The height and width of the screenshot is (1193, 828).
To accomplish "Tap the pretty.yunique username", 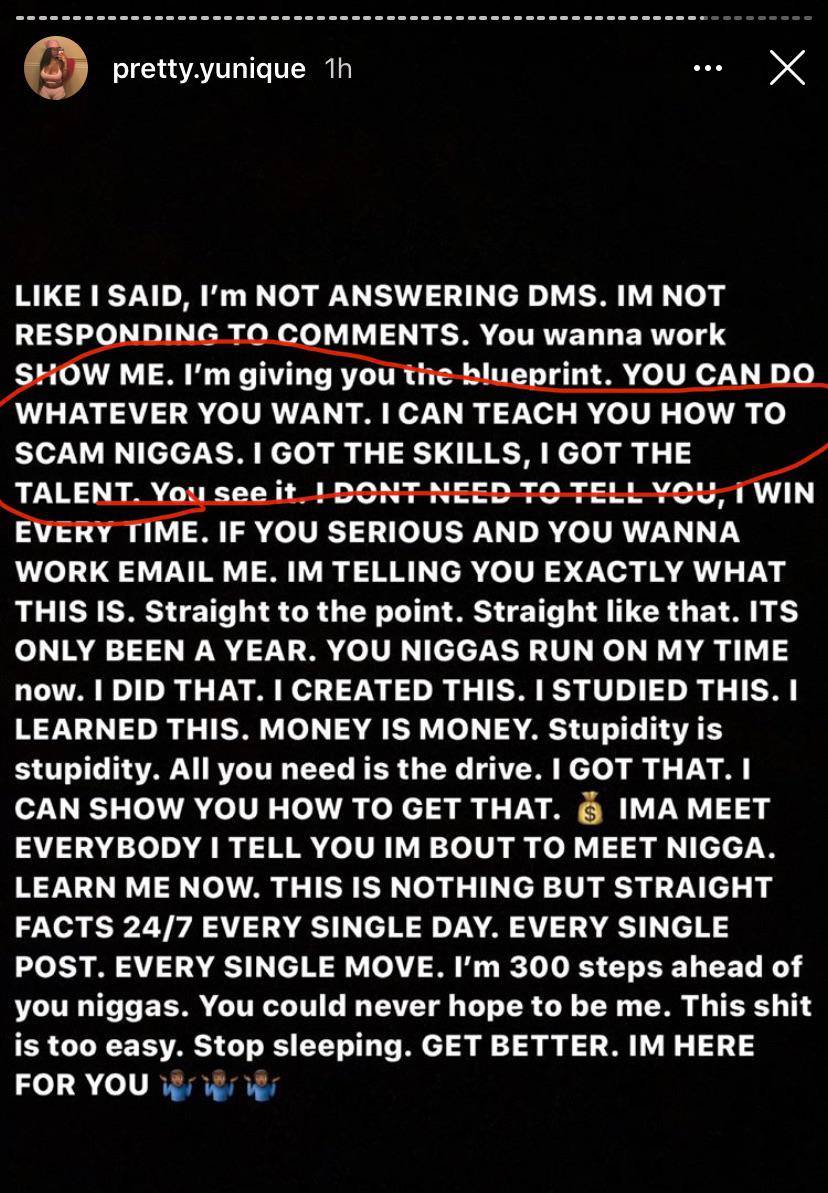I will pos(208,69).
